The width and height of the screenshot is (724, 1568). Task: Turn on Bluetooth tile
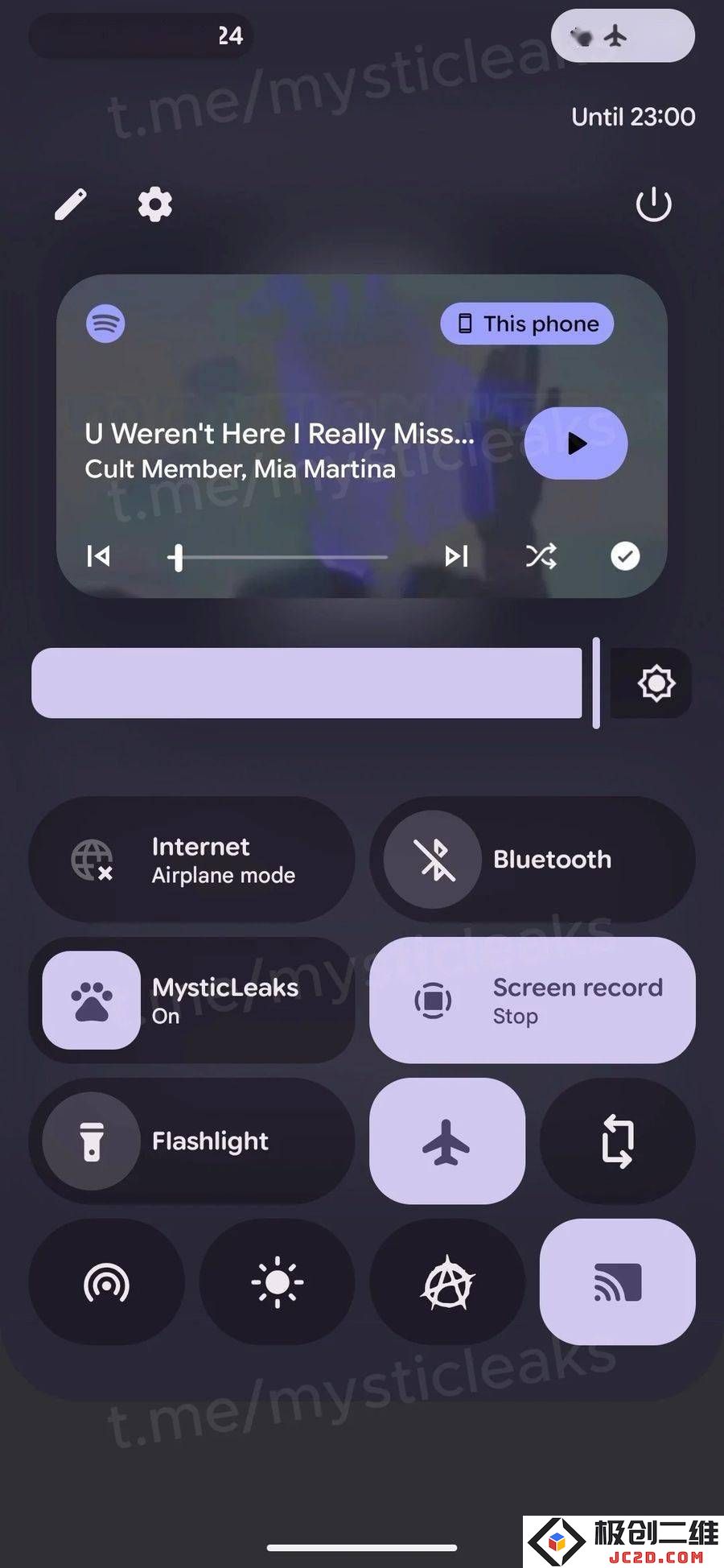(x=533, y=860)
